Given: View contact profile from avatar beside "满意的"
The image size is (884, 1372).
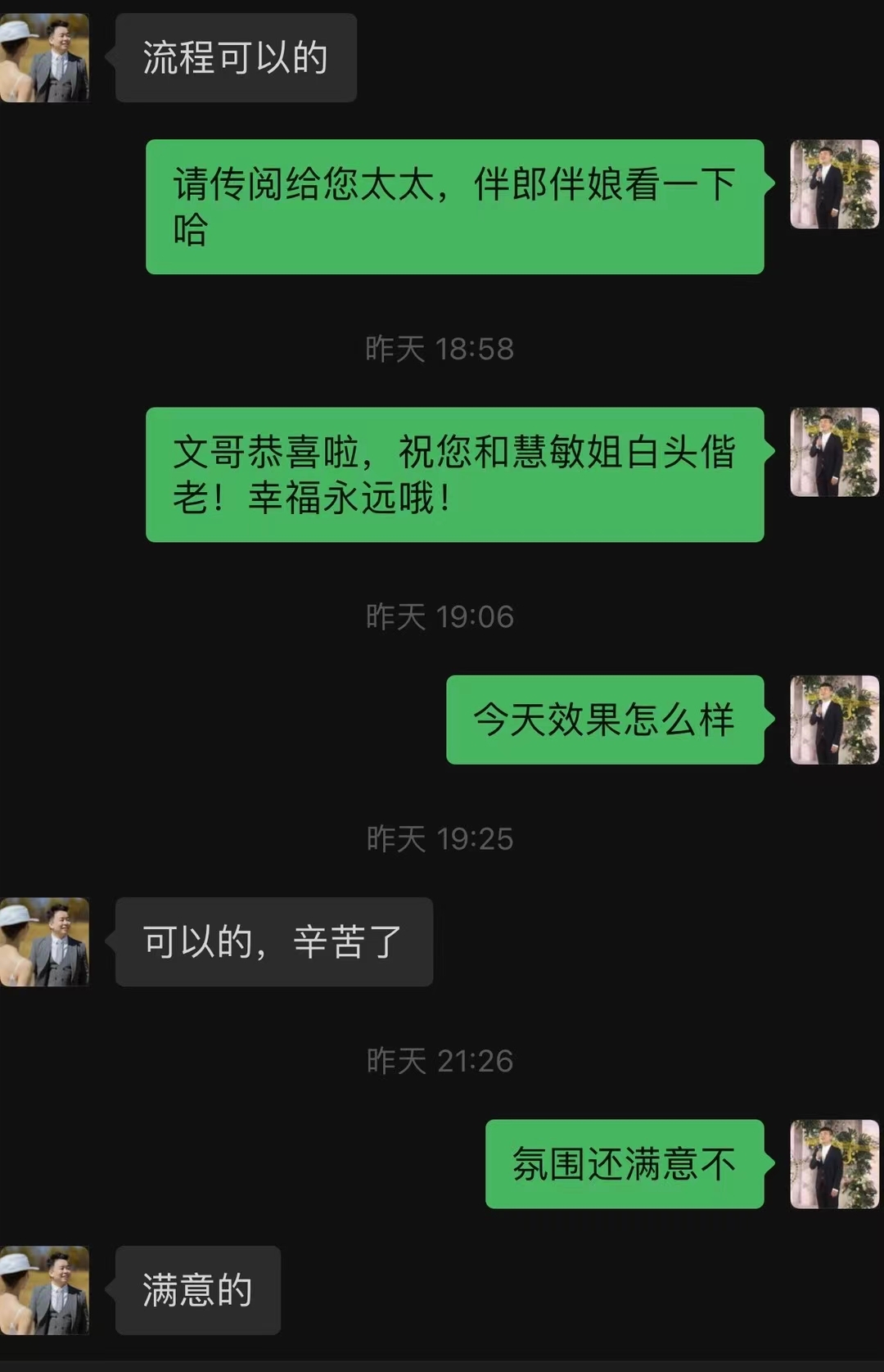Looking at the screenshot, I should point(44,1290).
